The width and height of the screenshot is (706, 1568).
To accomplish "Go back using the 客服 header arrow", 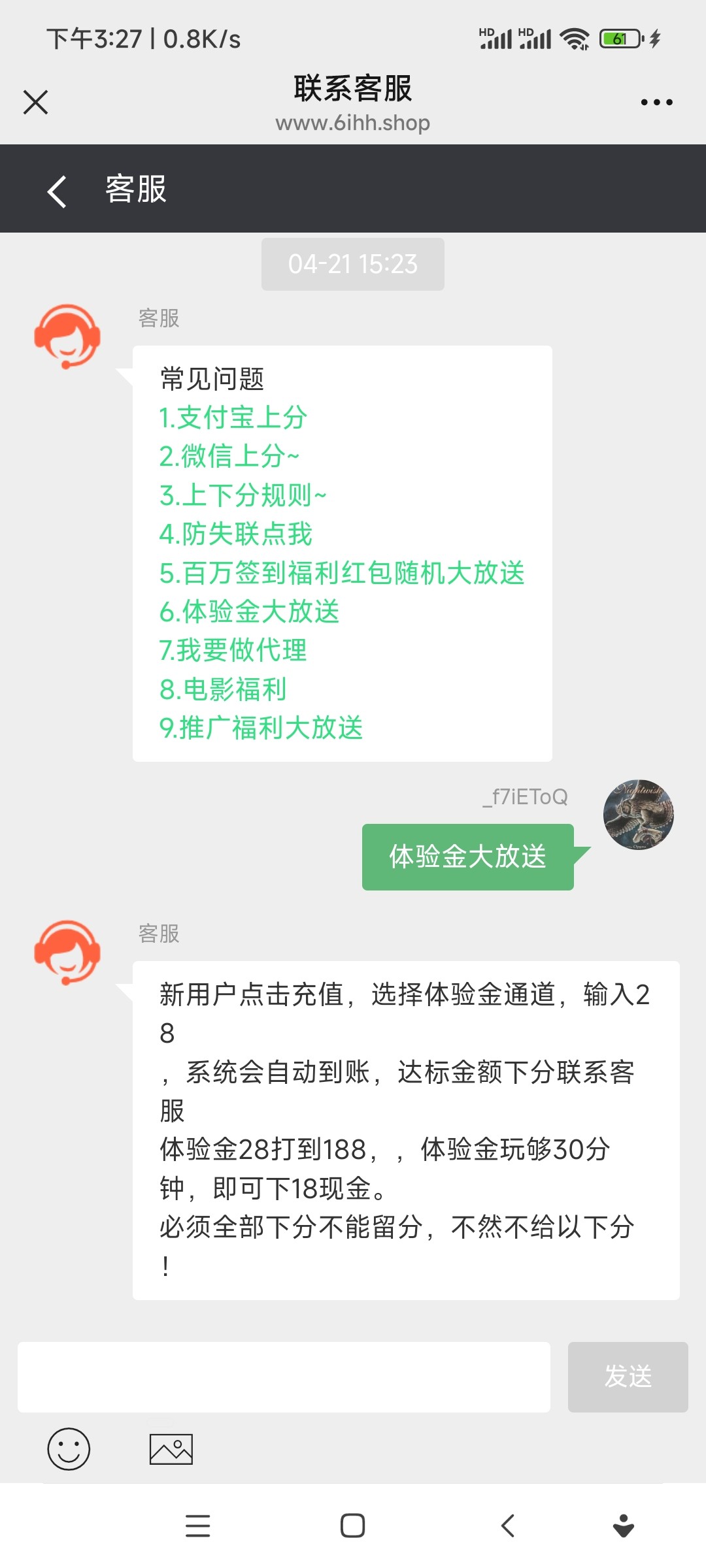I will (58, 191).
